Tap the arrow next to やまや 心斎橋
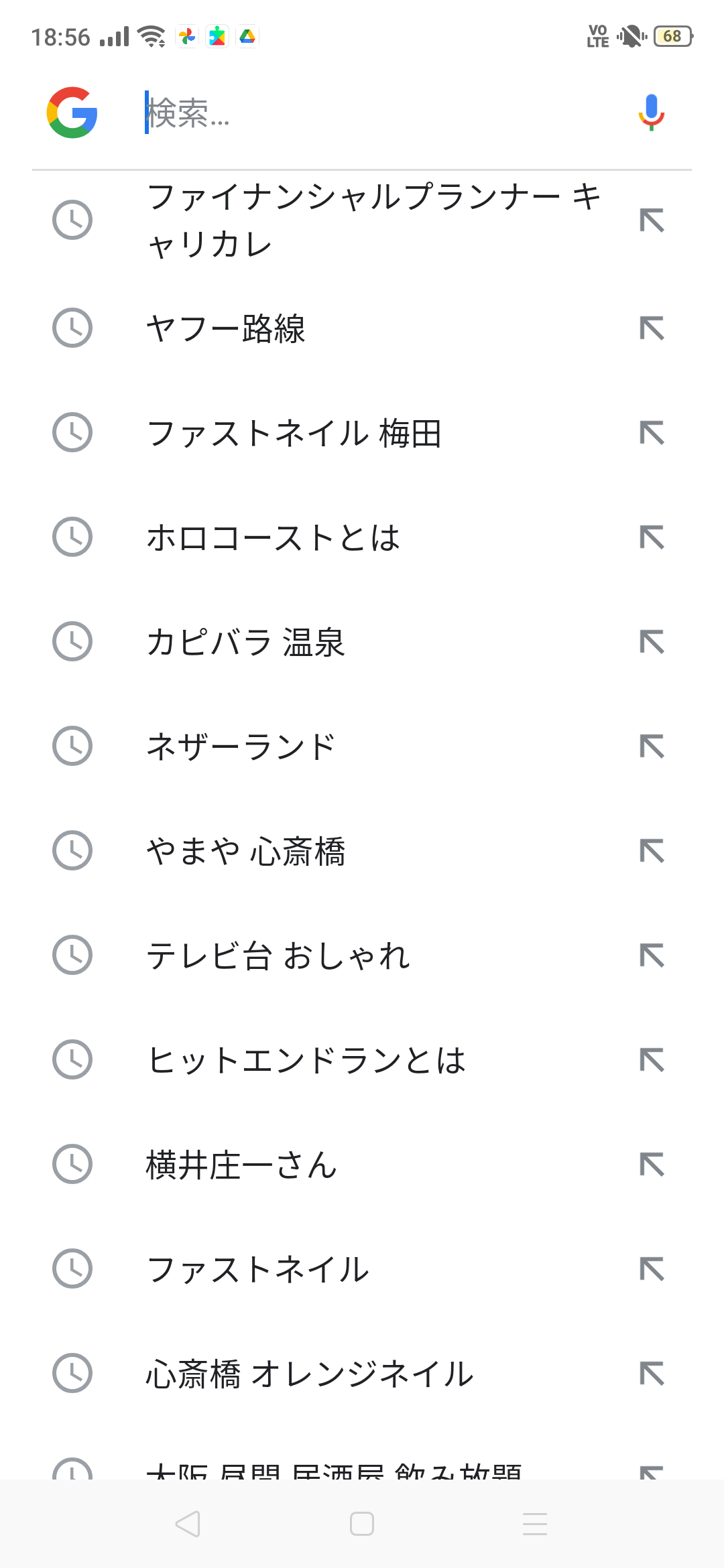Screen dimensions: 724x1568 tap(651, 852)
